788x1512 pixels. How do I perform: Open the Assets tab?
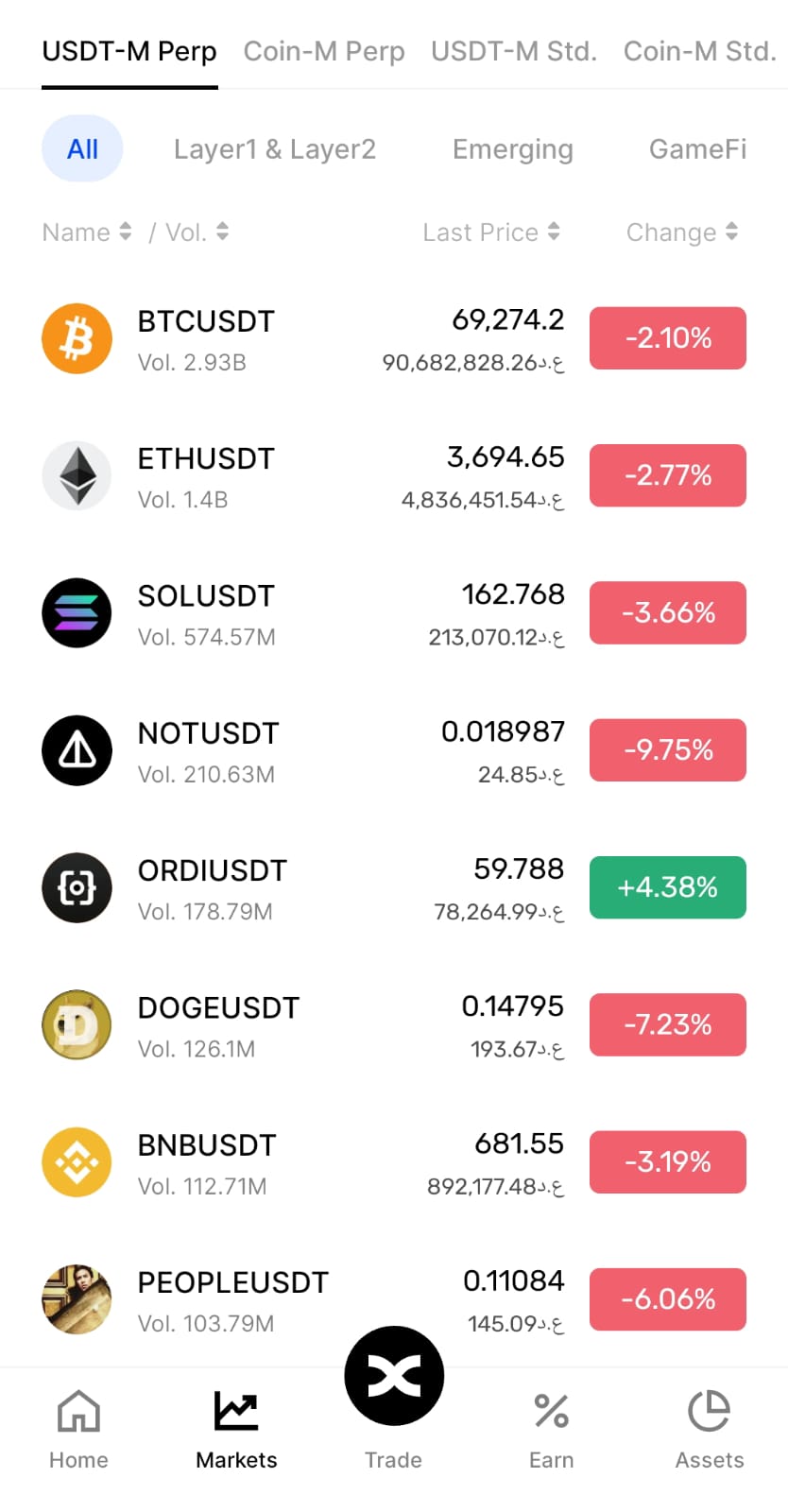pos(710,1430)
